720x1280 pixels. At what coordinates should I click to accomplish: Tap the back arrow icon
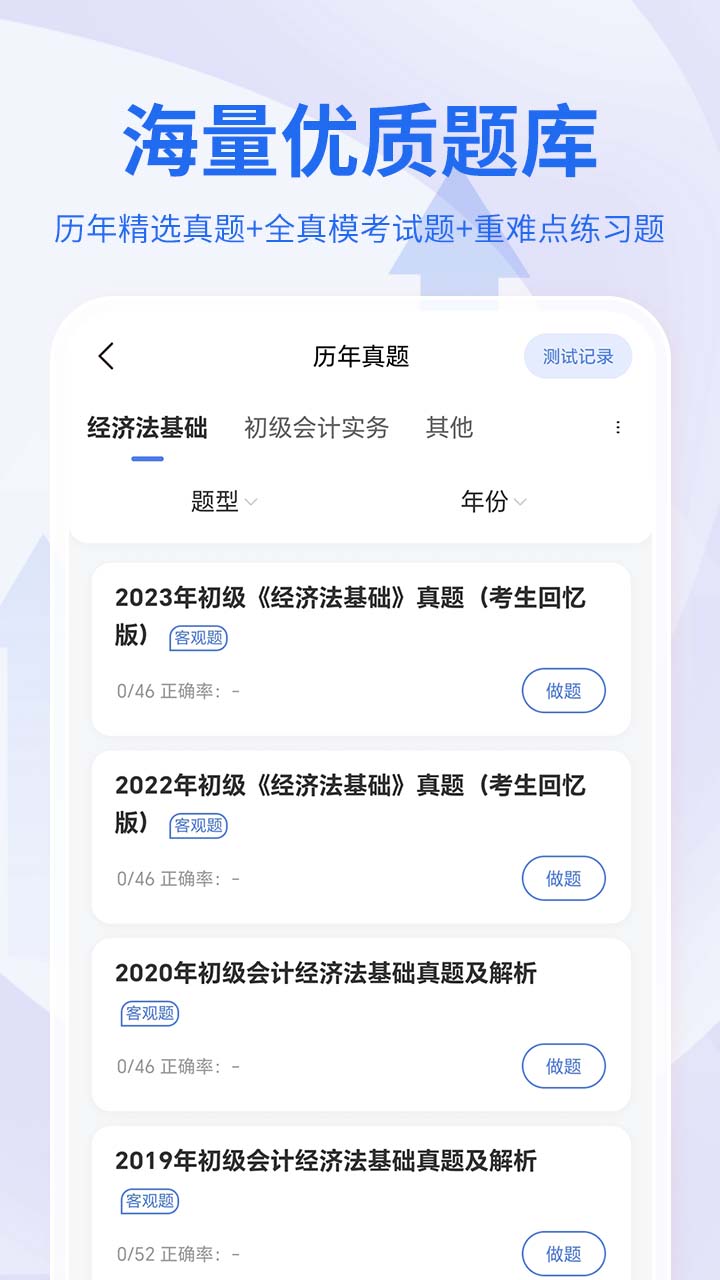(x=106, y=356)
